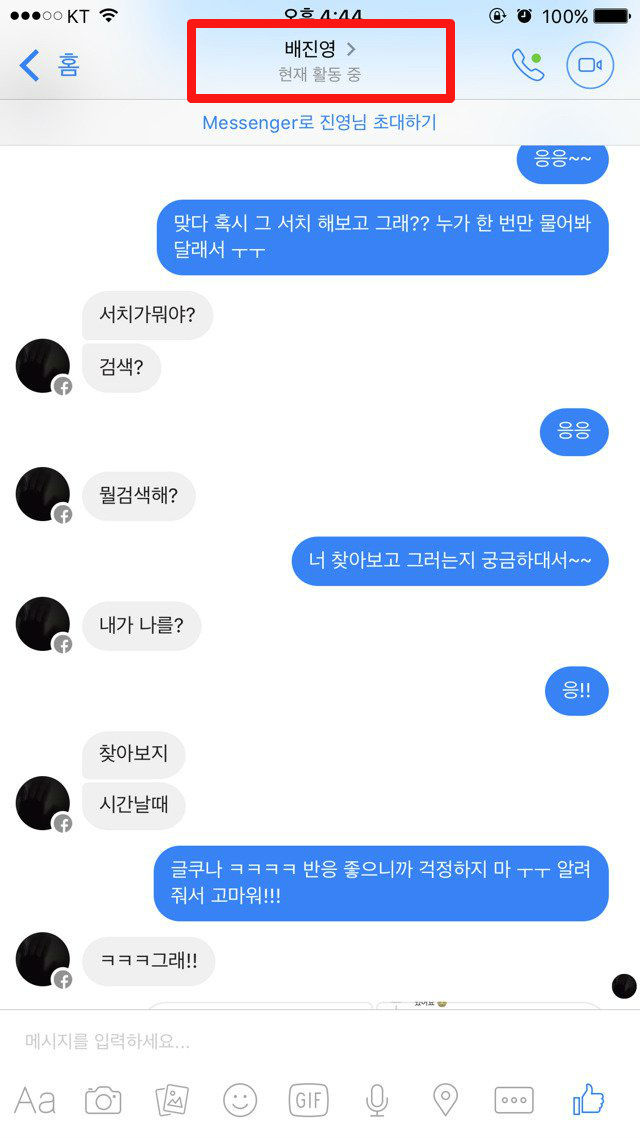Go back to 홈
The width and height of the screenshot is (640, 1138).
(x=49, y=66)
